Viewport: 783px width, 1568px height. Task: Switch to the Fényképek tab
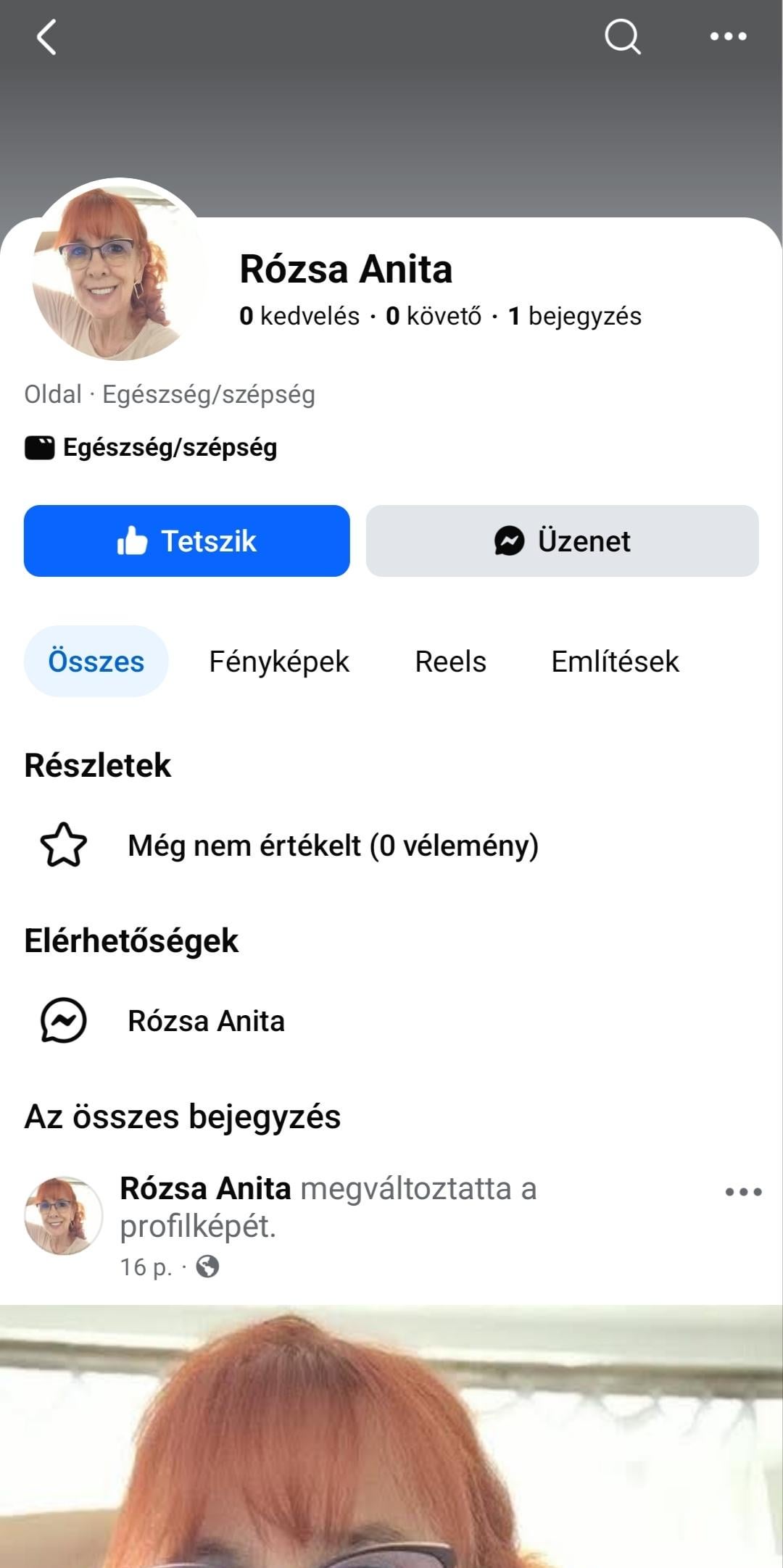pos(279,662)
